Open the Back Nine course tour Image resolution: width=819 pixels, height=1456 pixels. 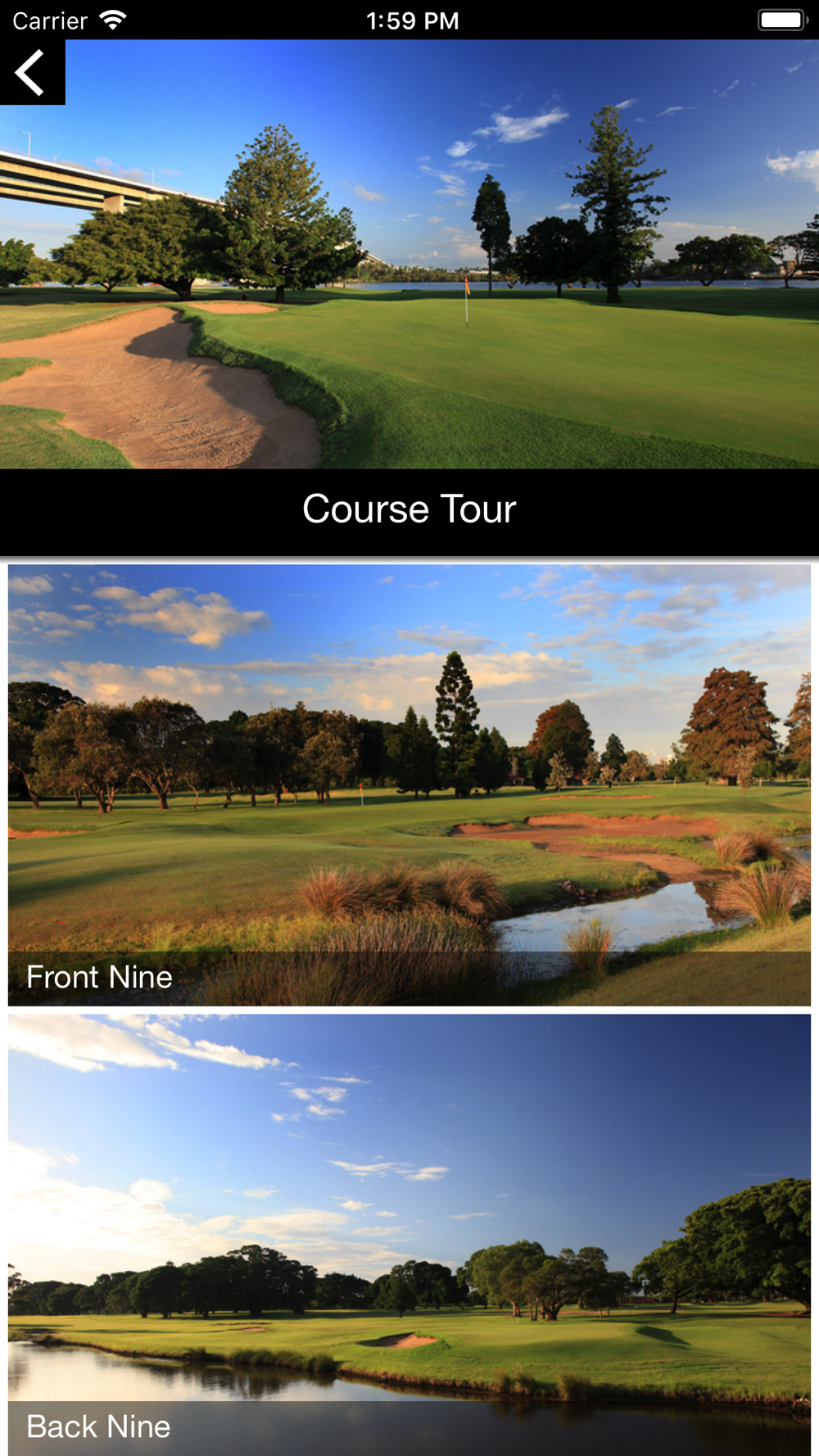point(409,1235)
